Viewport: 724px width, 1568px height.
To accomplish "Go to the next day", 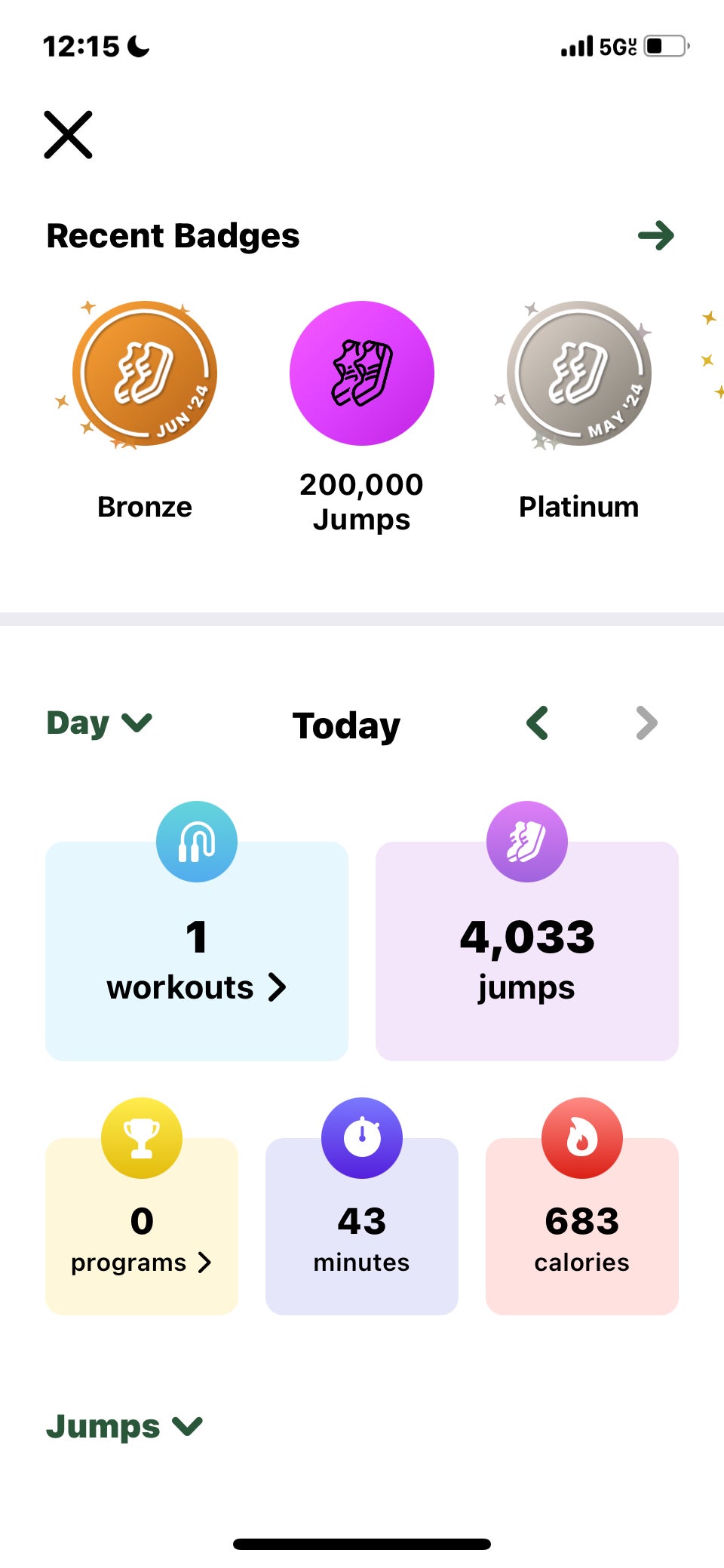I will tap(646, 723).
